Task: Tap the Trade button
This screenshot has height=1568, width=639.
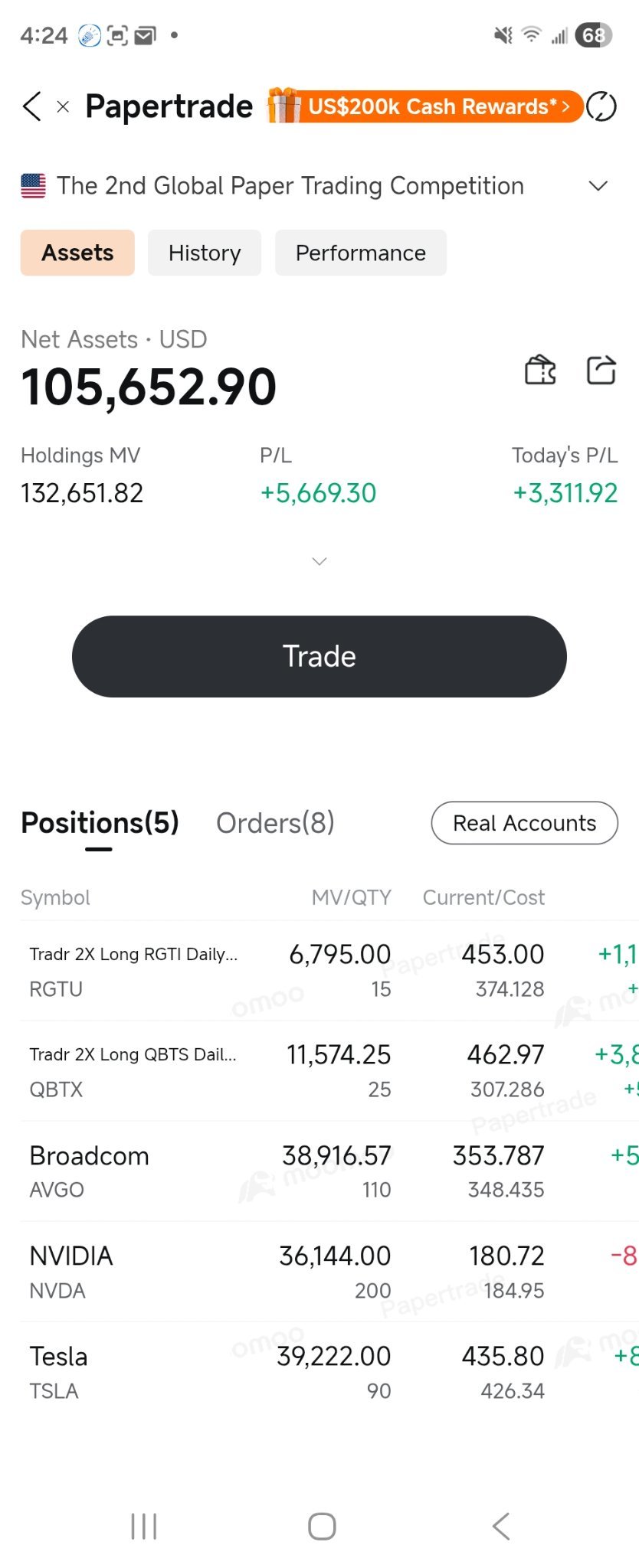Action: pyautogui.click(x=319, y=656)
